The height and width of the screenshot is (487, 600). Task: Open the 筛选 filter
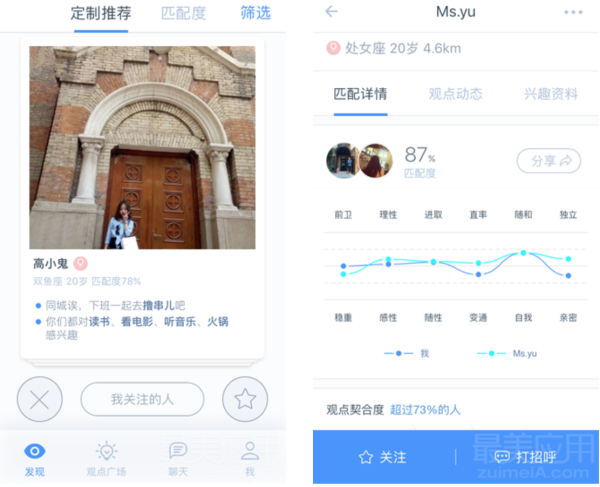[x=256, y=13]
